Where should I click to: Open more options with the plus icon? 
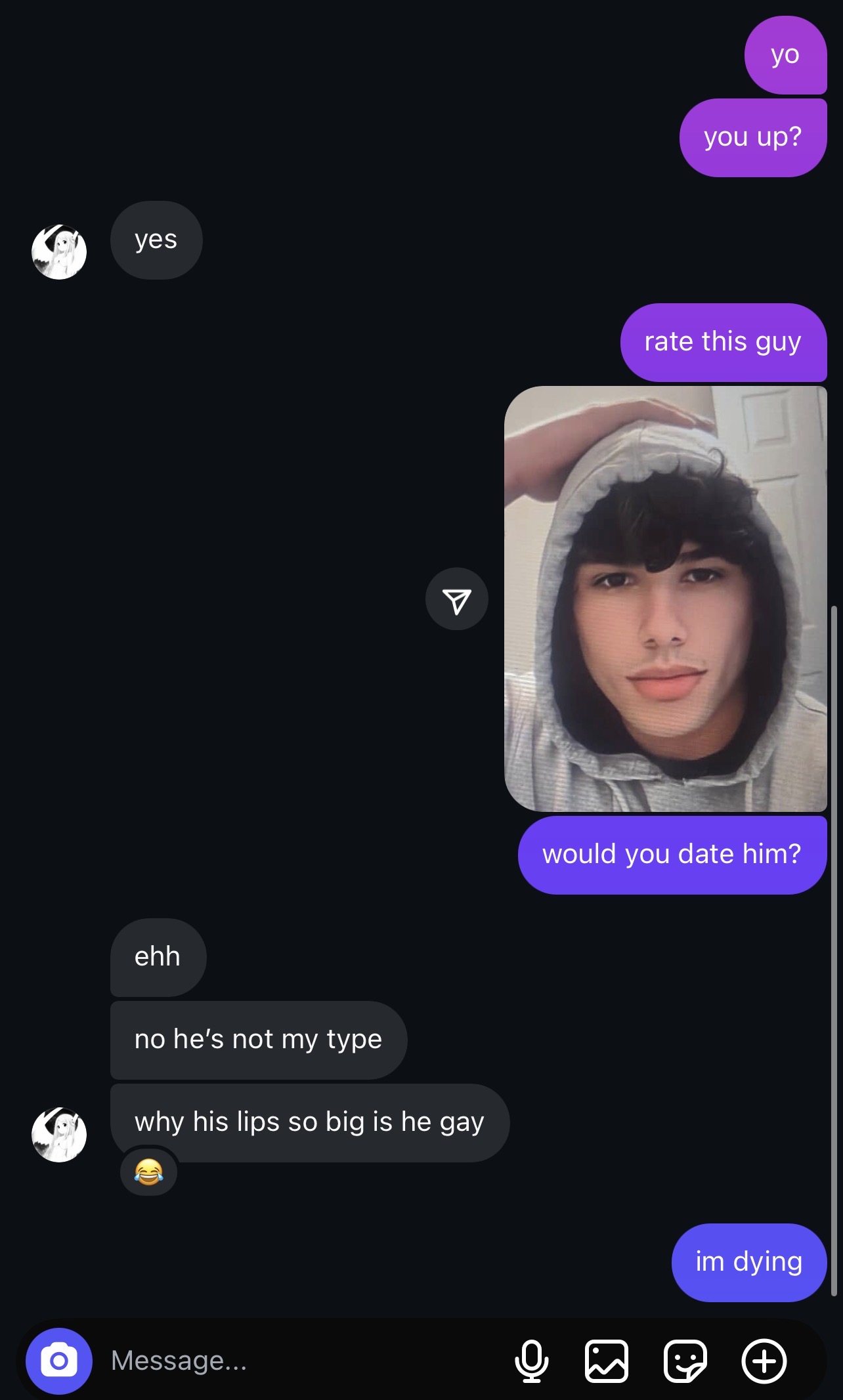[x=764, y=1361]
